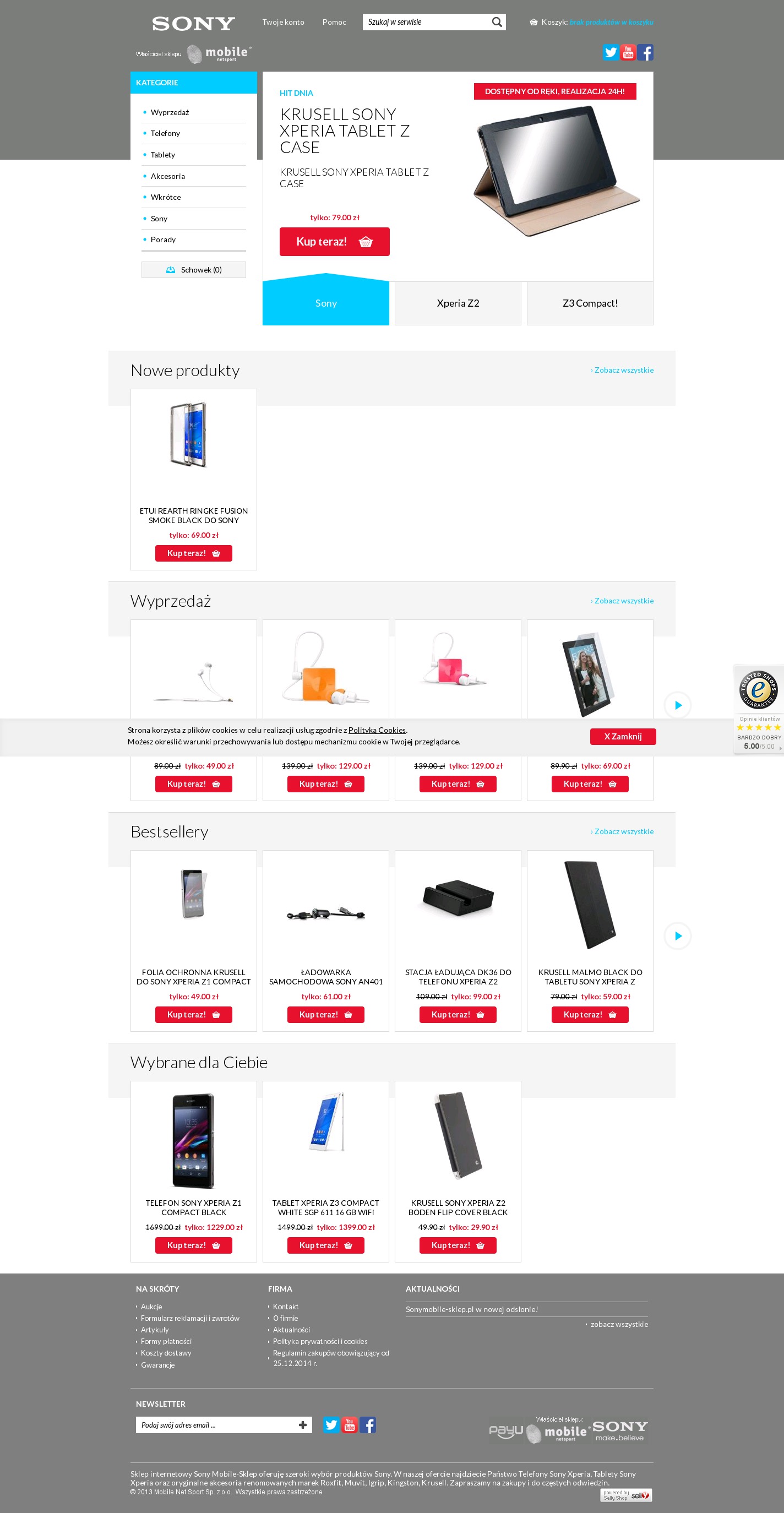784x1513 pixels.
Task: Open Telefon Sony Xperia Z1 Compact Black
Action: 193,1207
